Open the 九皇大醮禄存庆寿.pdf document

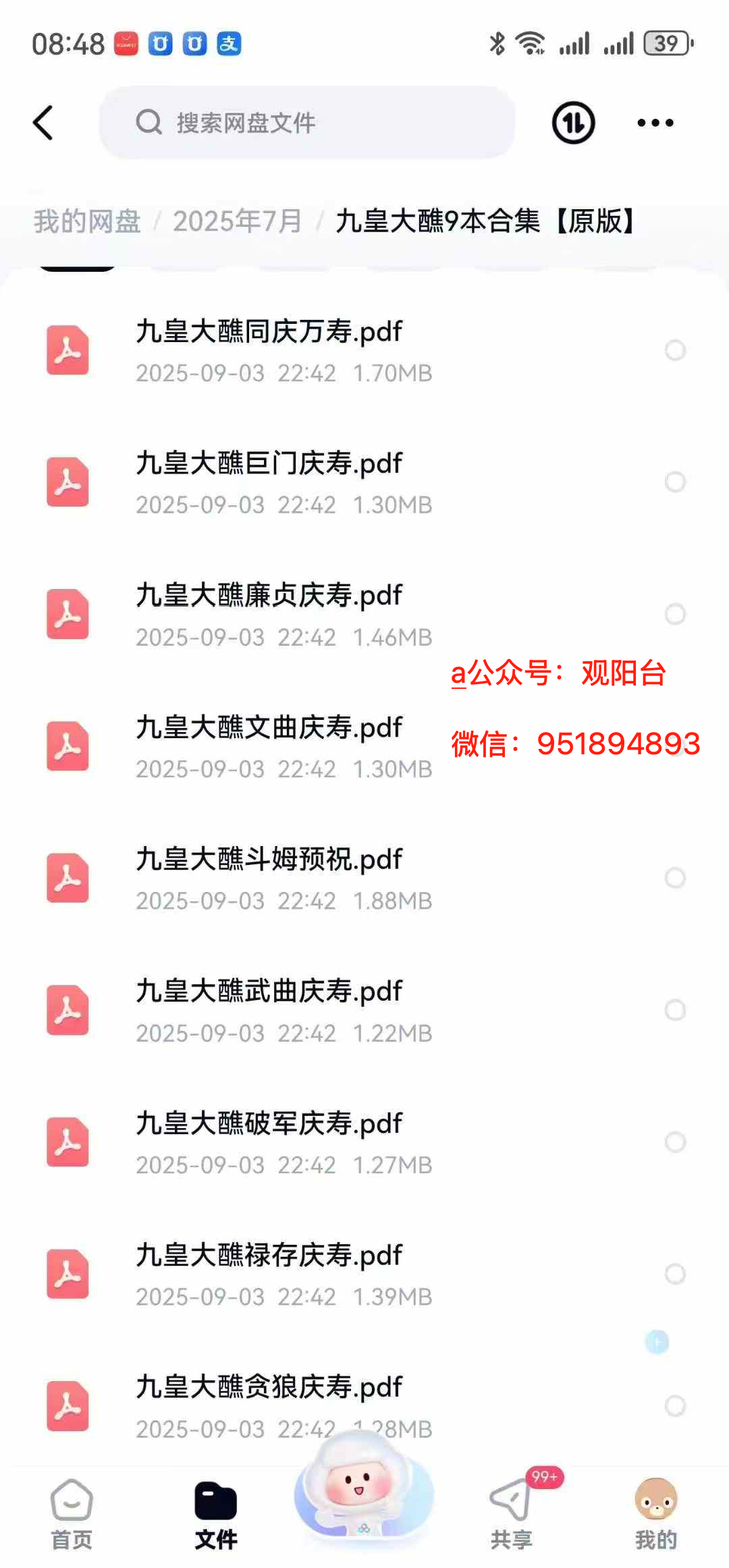pyautogui.click(x=269, y=1256)
